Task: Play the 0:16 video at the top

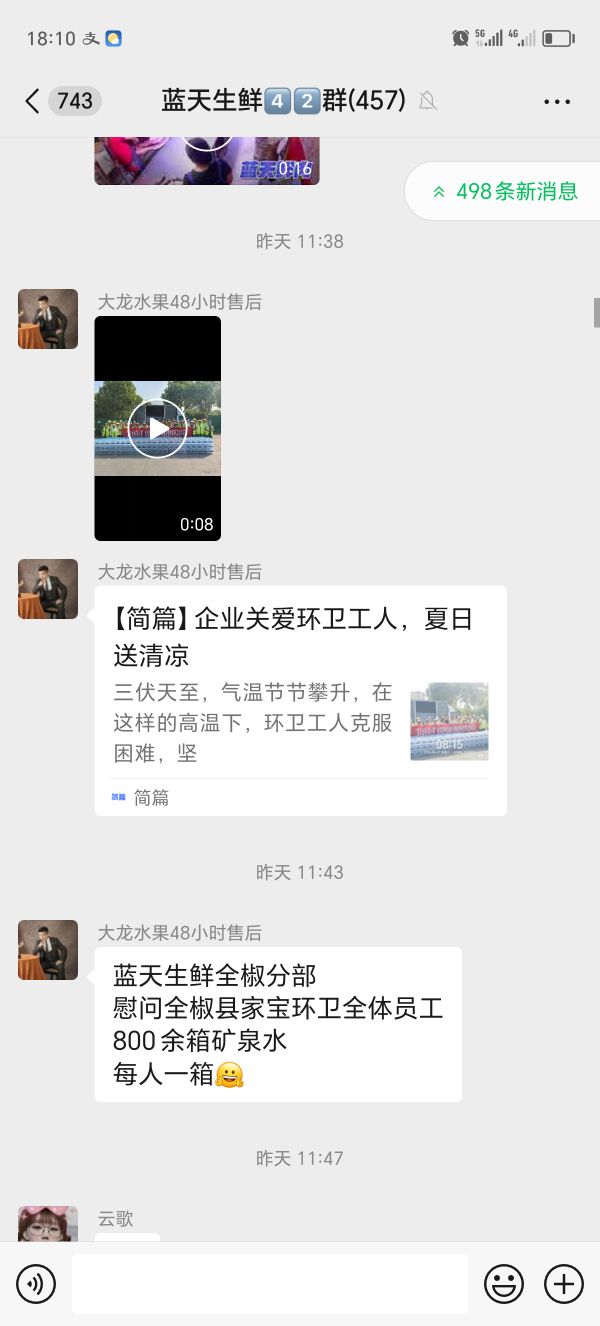Action: [x=207, y=160]
